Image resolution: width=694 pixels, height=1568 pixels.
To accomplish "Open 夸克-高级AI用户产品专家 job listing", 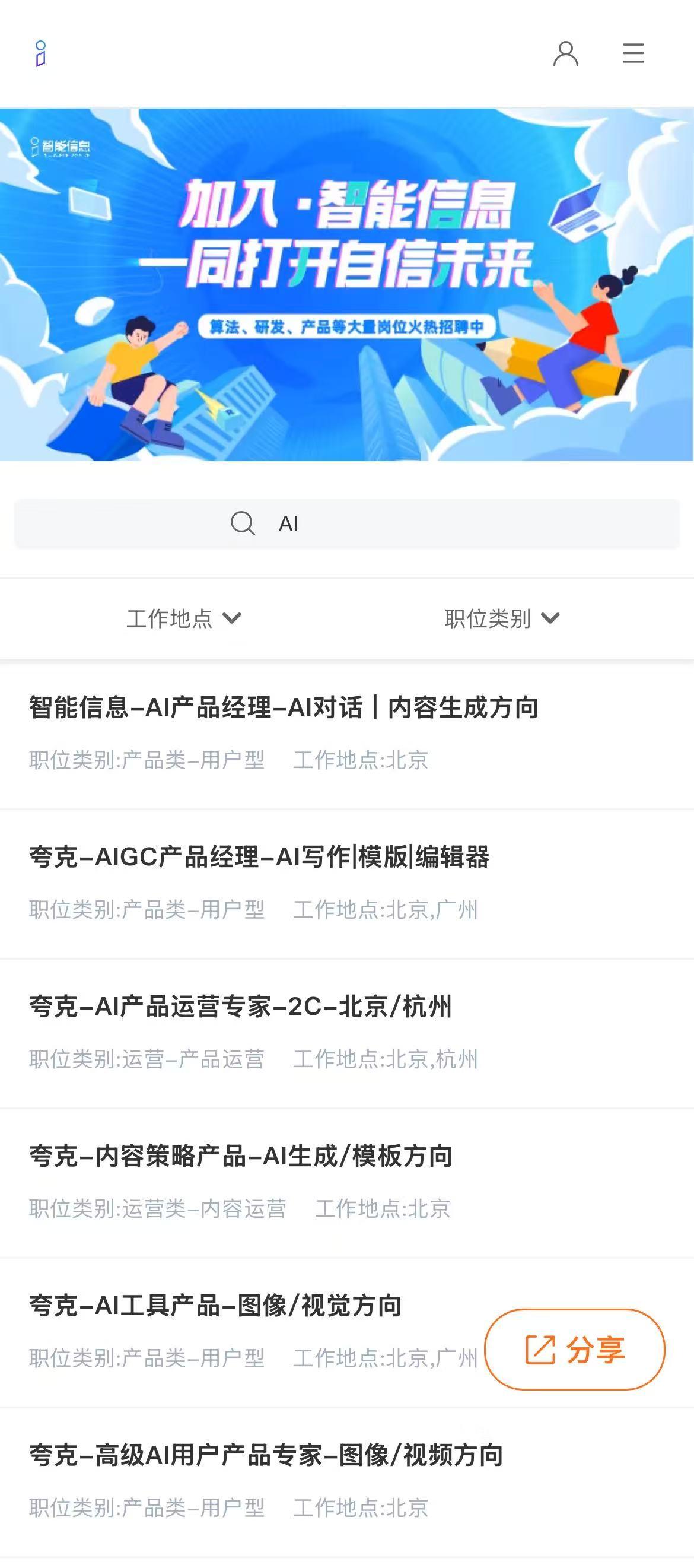I will (x=346, y=1481).
